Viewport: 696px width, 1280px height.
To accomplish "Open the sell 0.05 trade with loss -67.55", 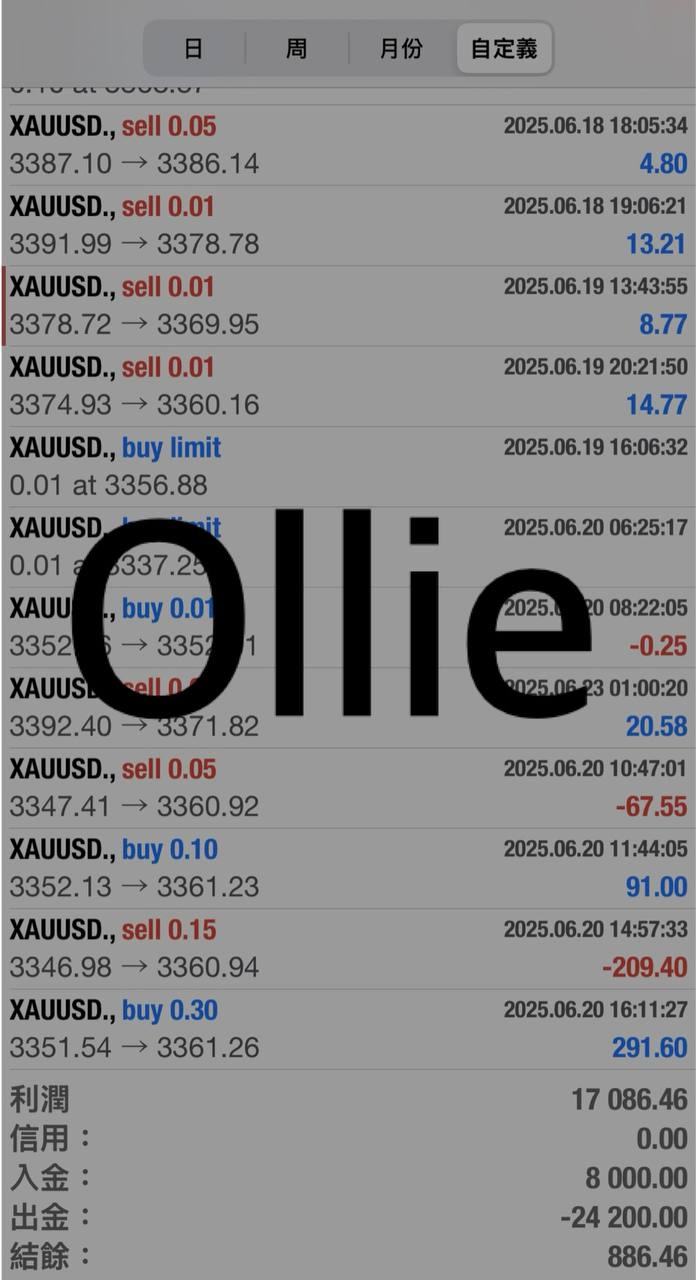I will (x=348, y=788).
